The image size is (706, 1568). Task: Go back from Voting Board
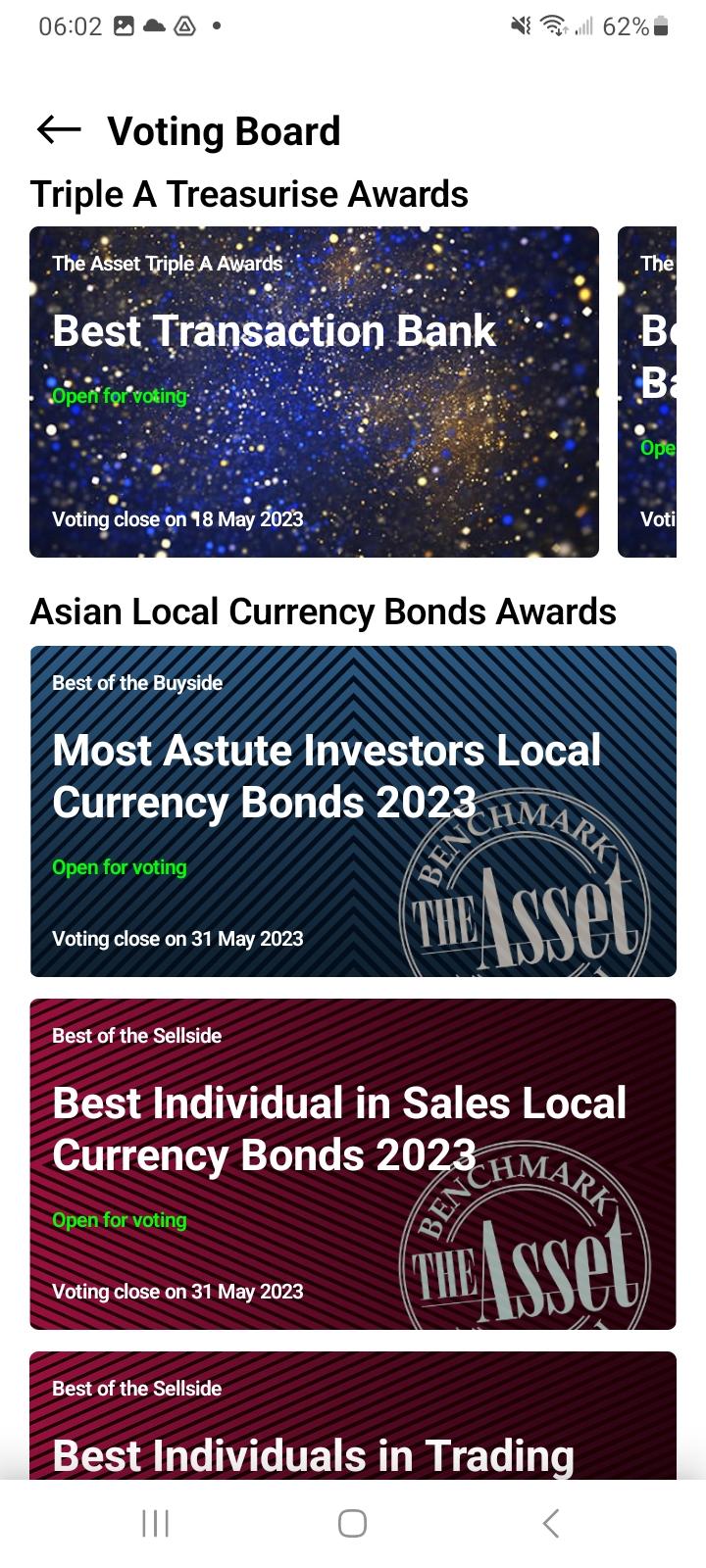[59, 130]
